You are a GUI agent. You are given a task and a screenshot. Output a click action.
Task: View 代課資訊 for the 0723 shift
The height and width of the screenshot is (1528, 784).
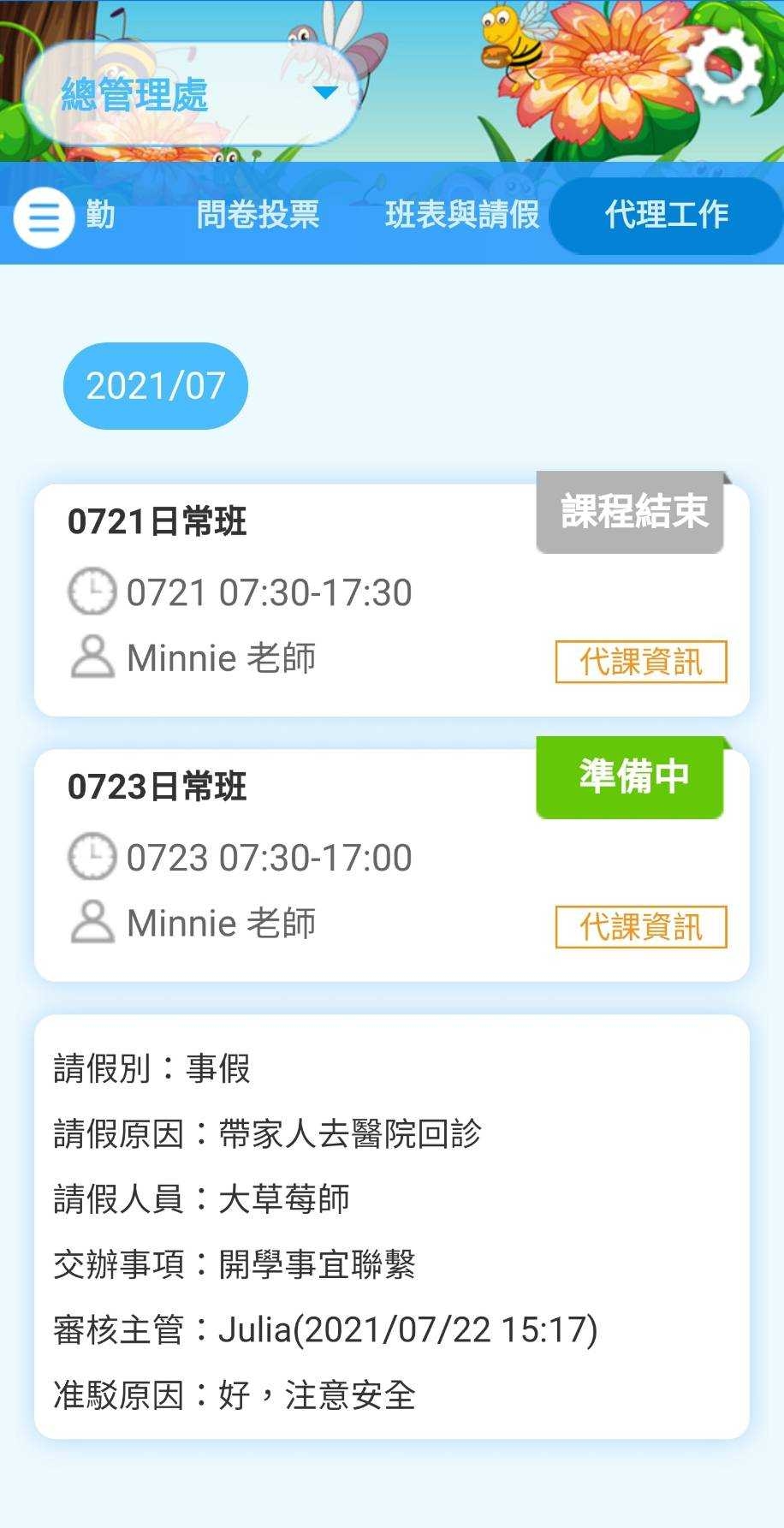[640, 927]
